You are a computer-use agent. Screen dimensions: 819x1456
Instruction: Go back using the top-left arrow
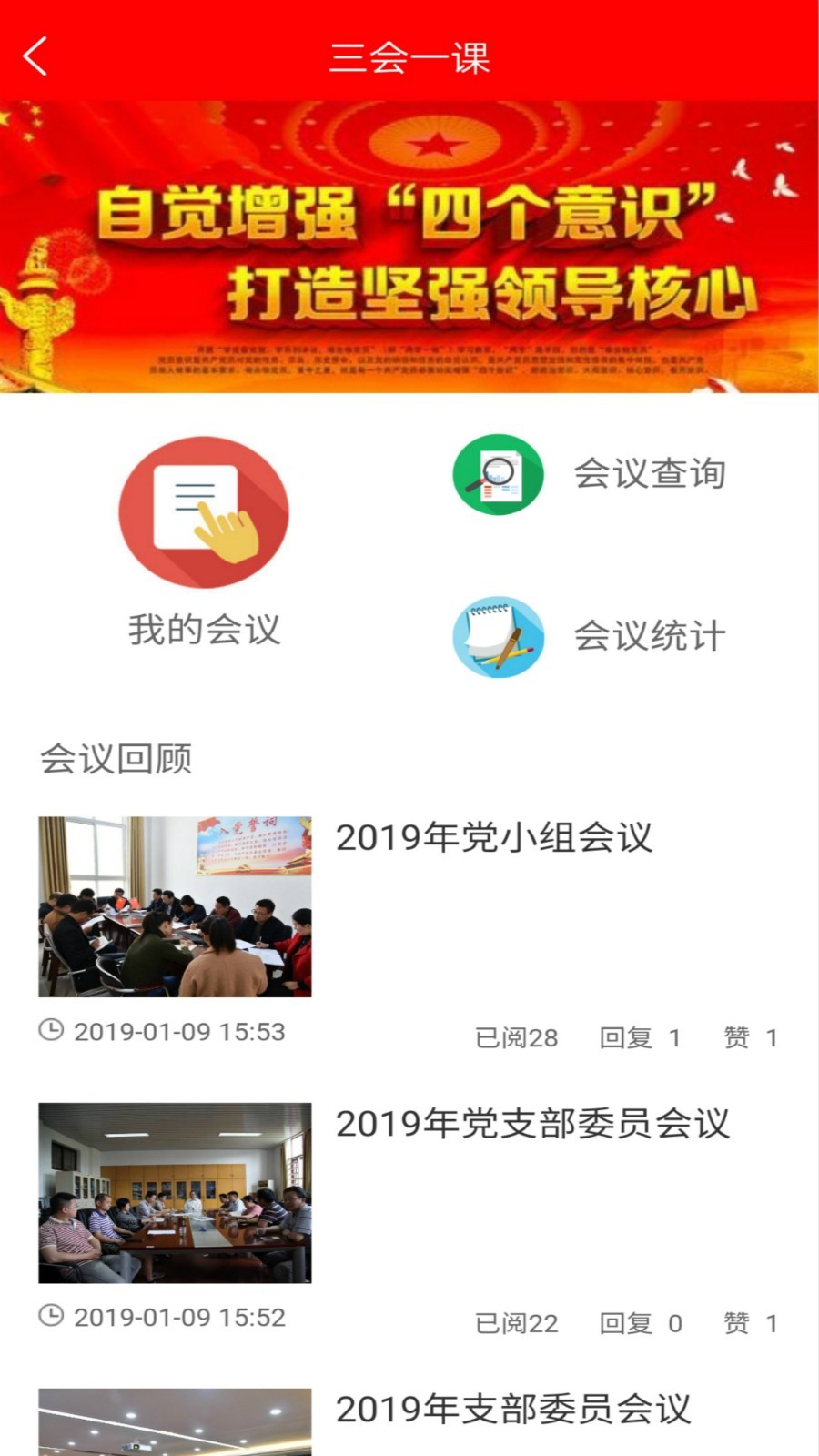35,56
